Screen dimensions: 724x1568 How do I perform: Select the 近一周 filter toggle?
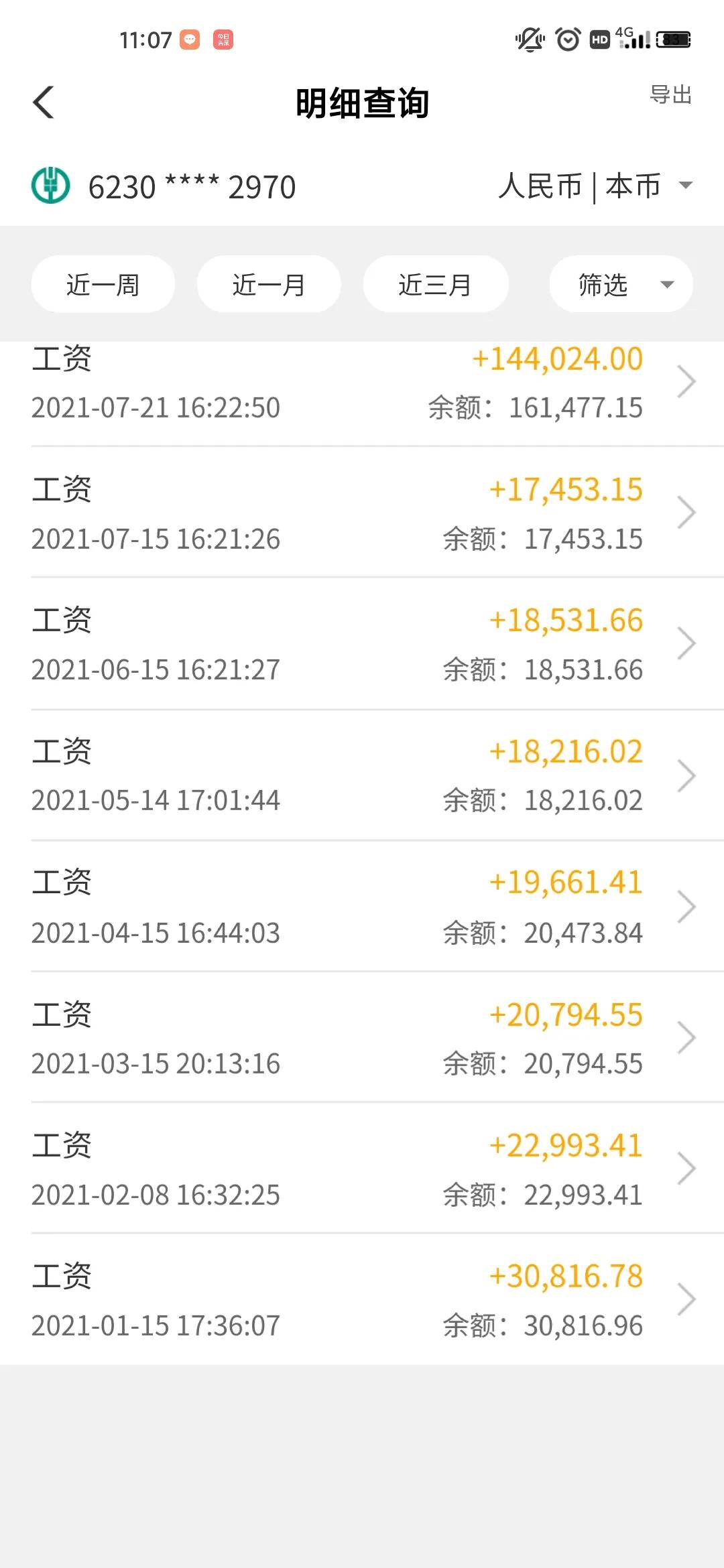tap(103, 284)
